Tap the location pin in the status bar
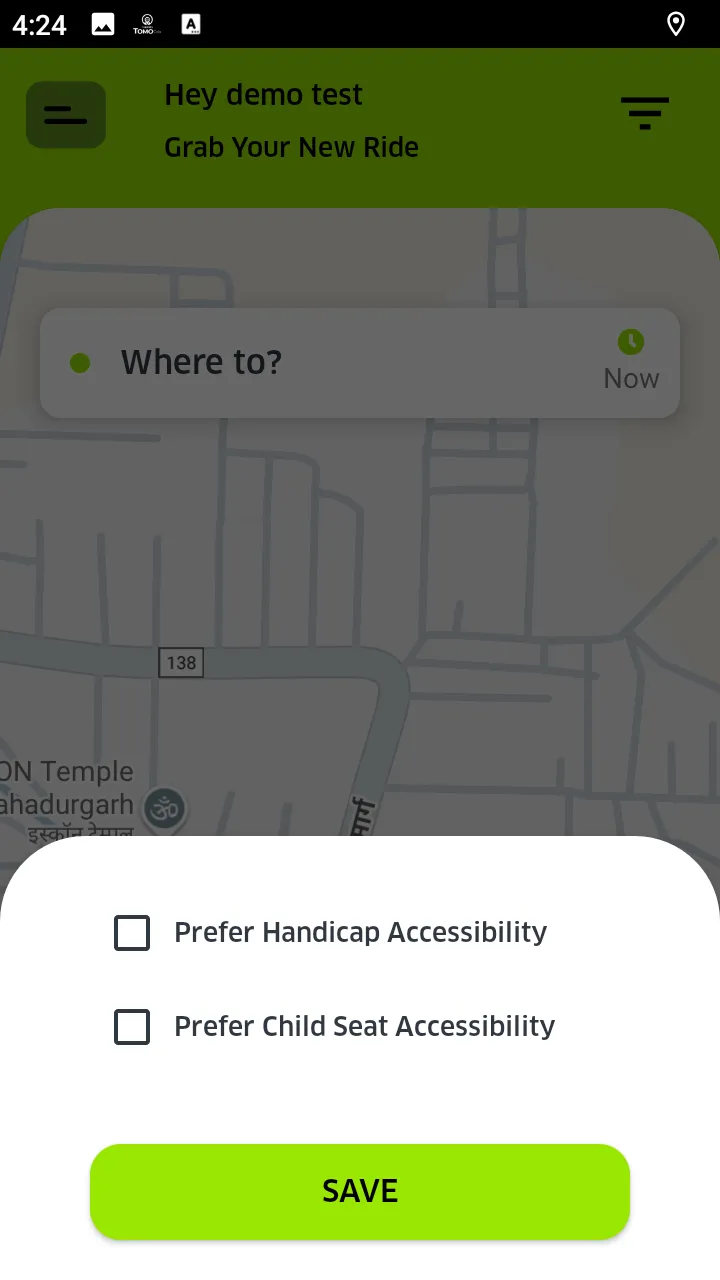 [676, 24]
